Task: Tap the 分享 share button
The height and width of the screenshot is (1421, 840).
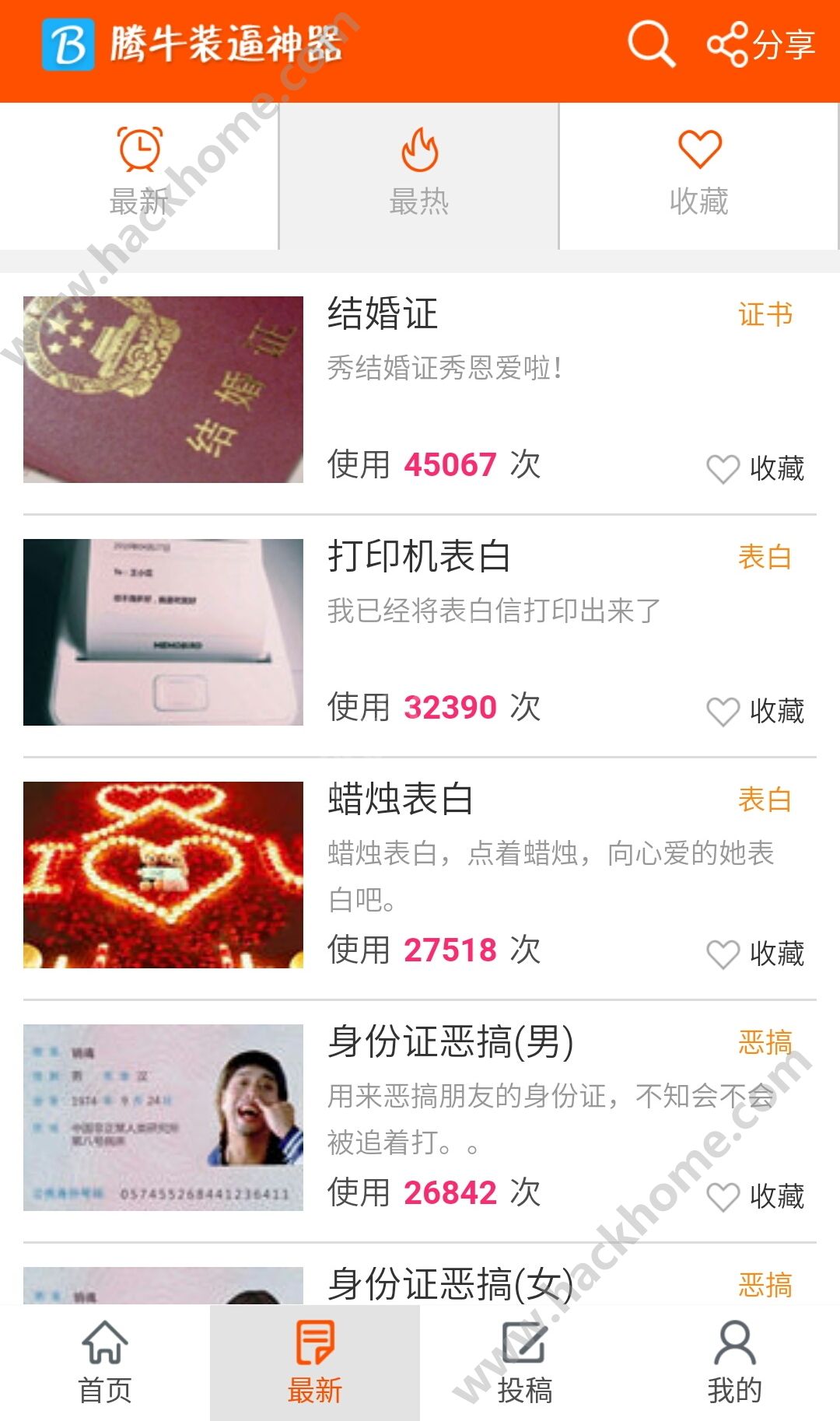Action: [761, 44]
